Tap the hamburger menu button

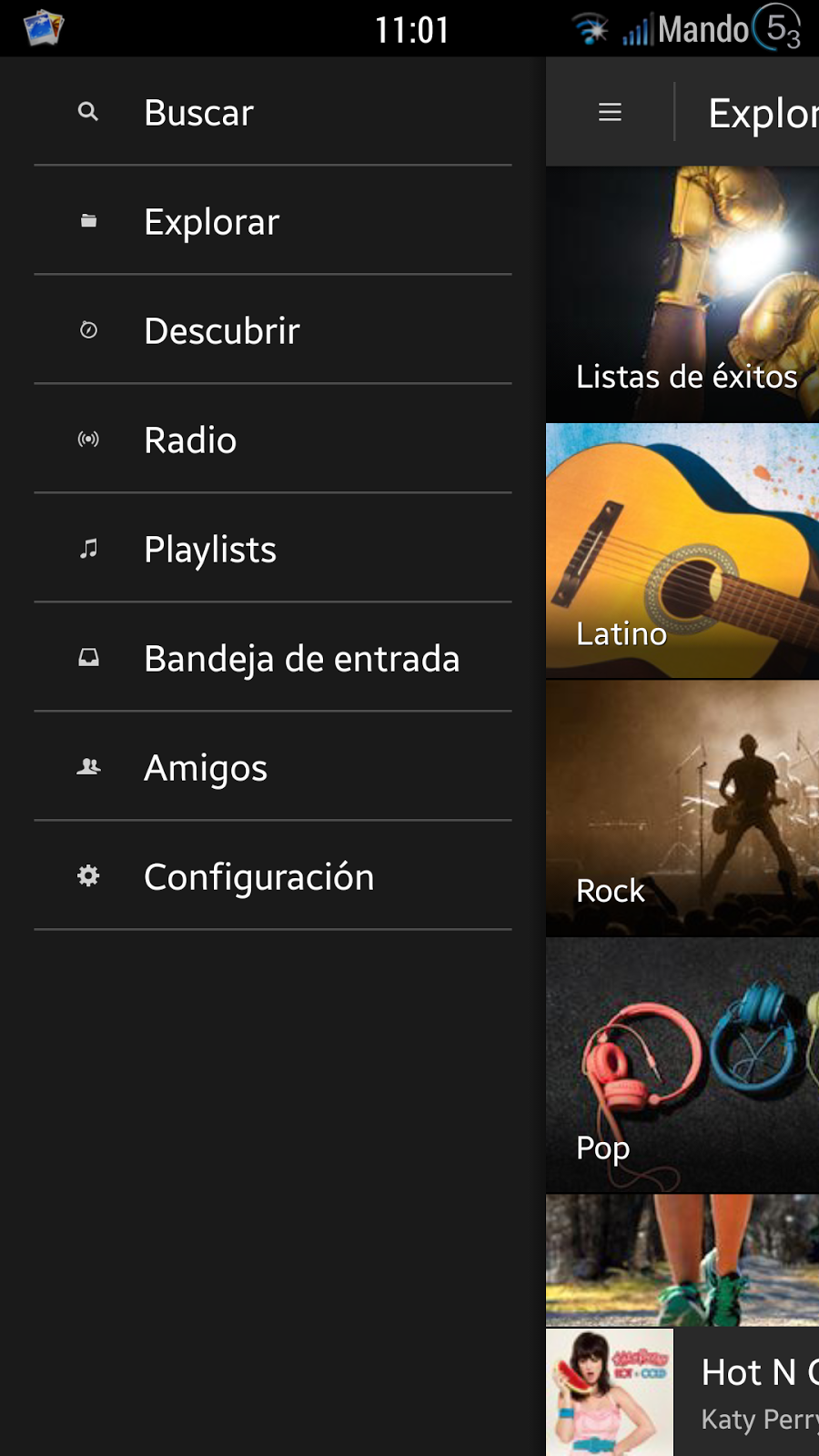pyautogui.click(x=610, y=112)
